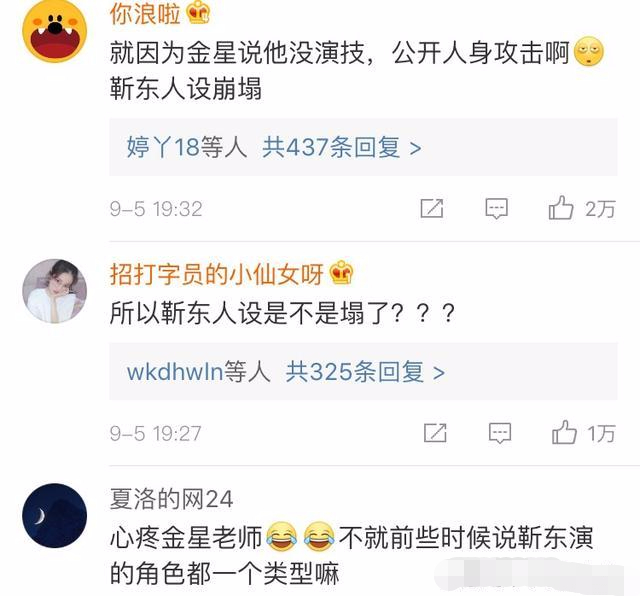
Task: Reply to 招打字员的小仙女呀's comment
Action: (x=499, y=433)
